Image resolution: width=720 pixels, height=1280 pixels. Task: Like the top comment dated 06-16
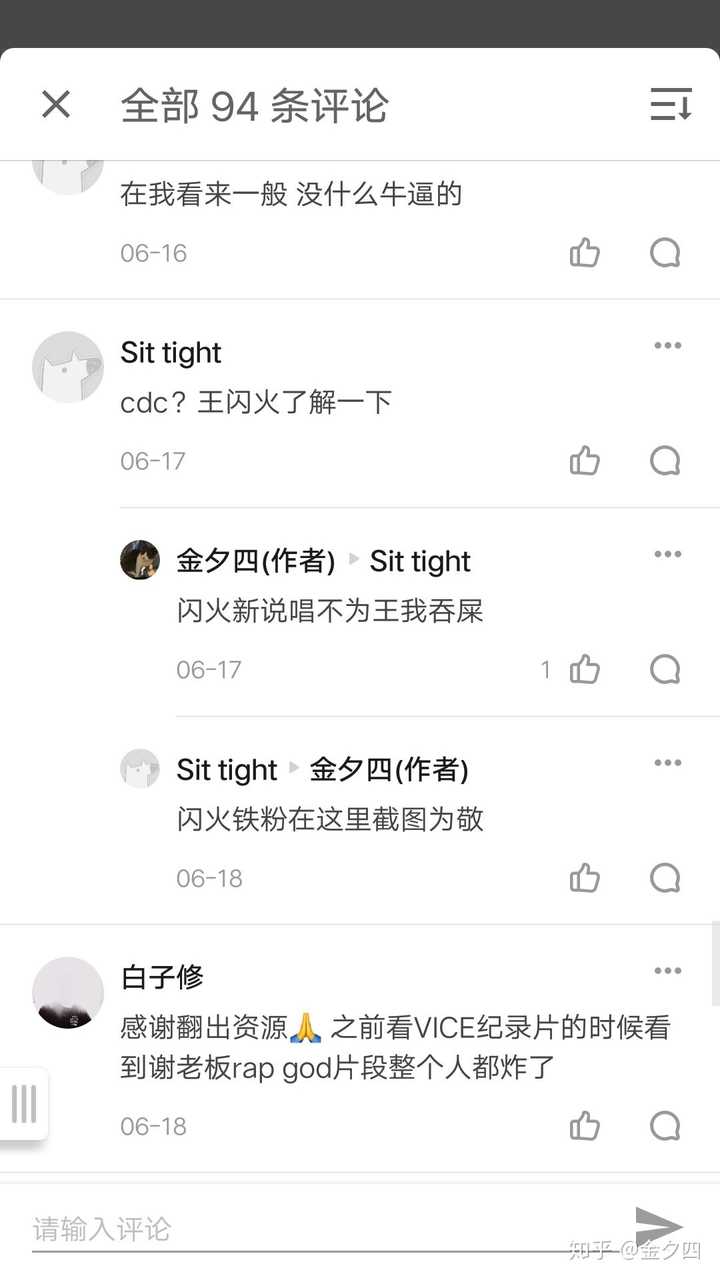[x=584, y=252]
